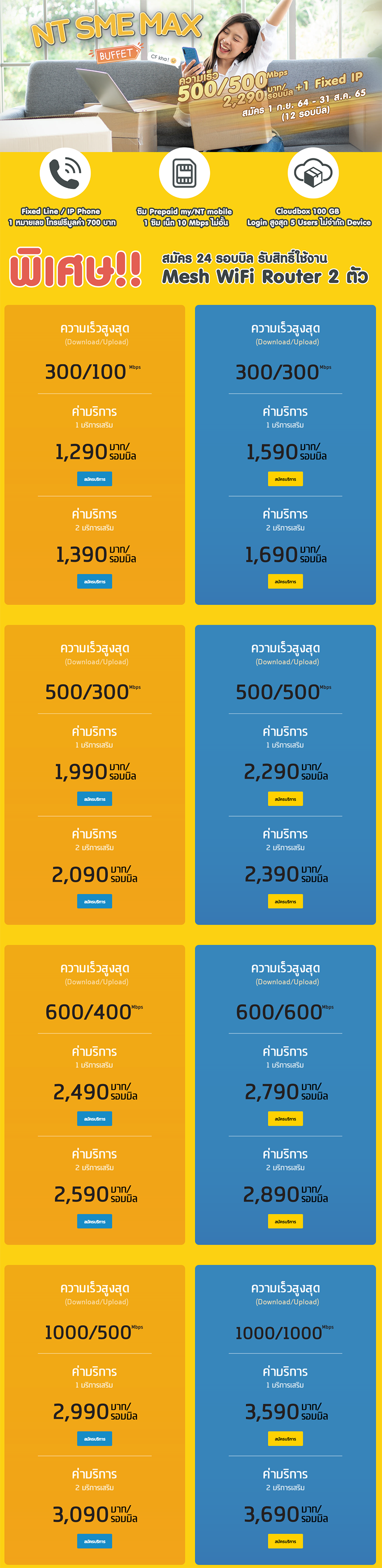This screenshot has height=1568, width=382.
Task: Select สมัครบริการ under 500/300 plan 2,090 baht
Action: click(94, 901)
